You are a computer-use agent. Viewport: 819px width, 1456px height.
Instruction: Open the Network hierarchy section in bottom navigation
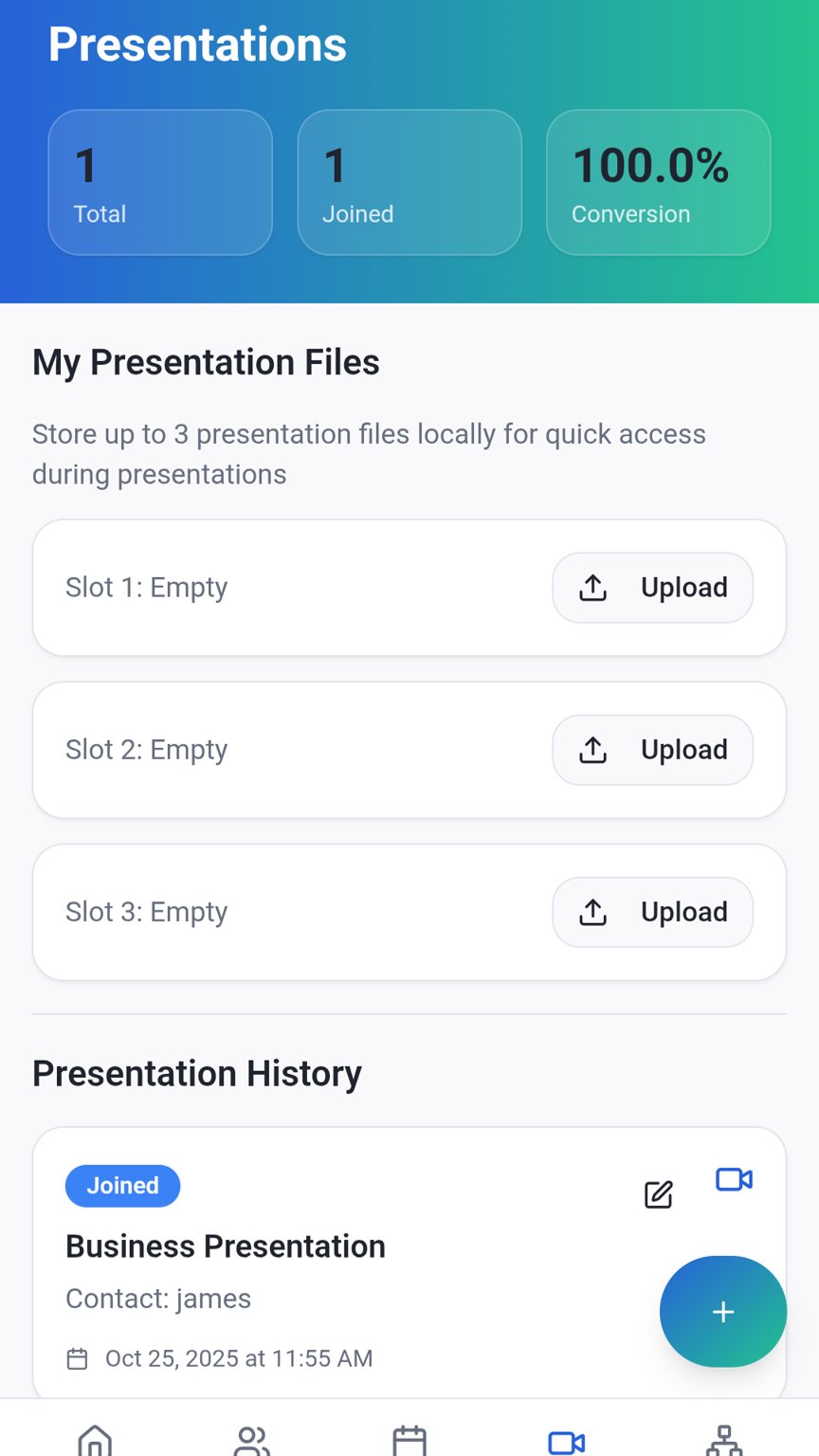(723, 1441)
